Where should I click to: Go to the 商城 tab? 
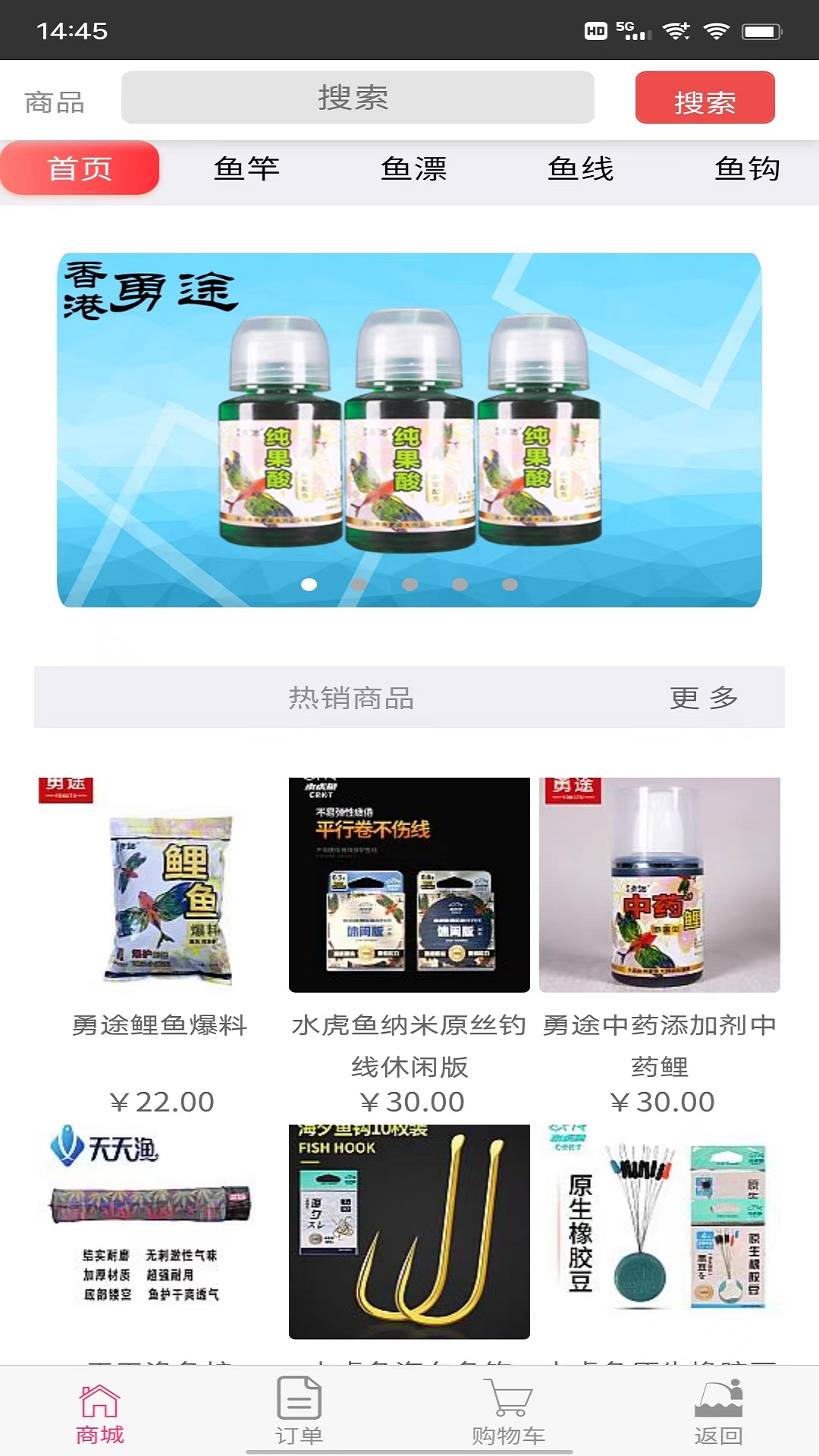click(100, 1414)
